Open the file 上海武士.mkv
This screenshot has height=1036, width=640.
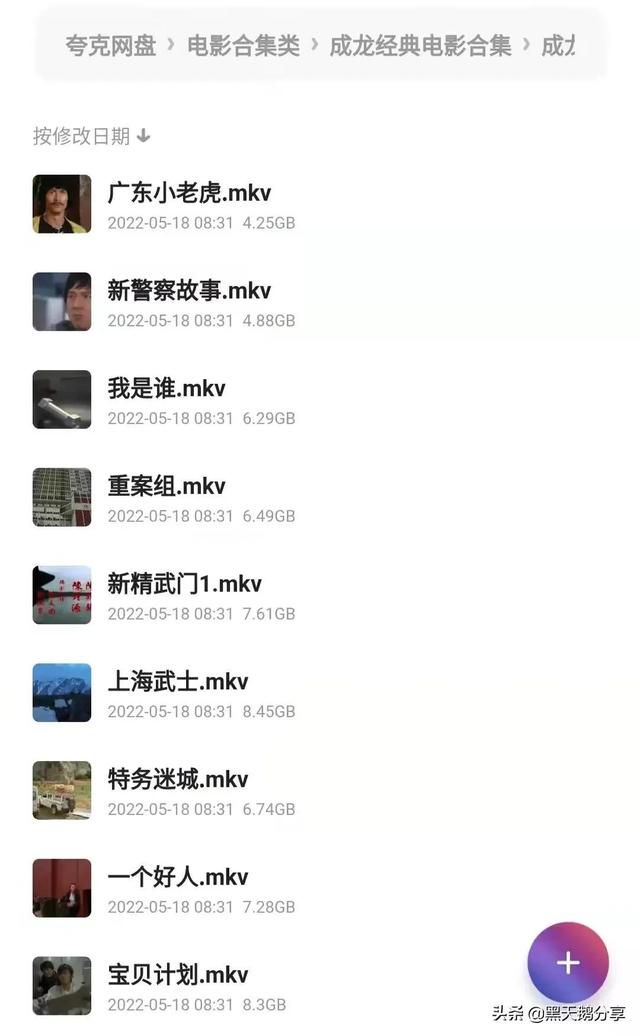click(177, 682)
